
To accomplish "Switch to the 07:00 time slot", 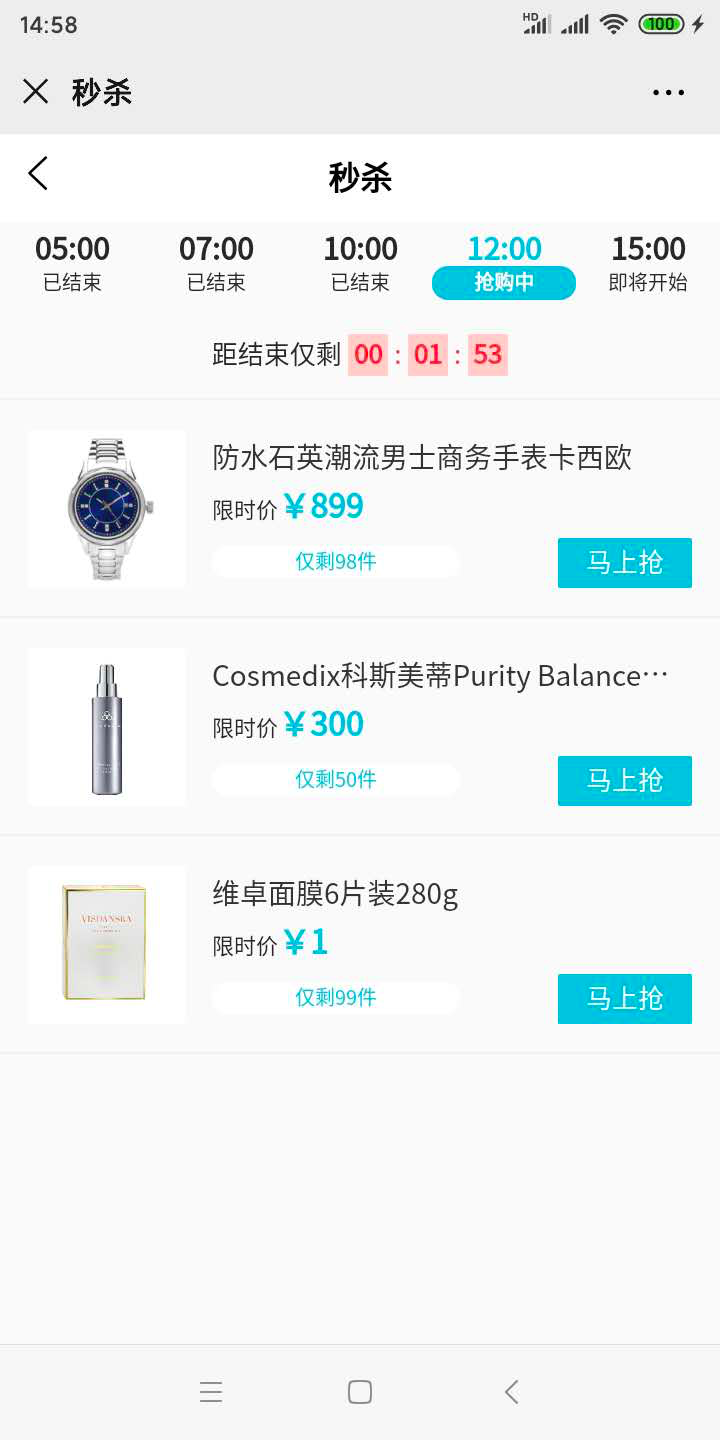I will [x=216, y=262].
